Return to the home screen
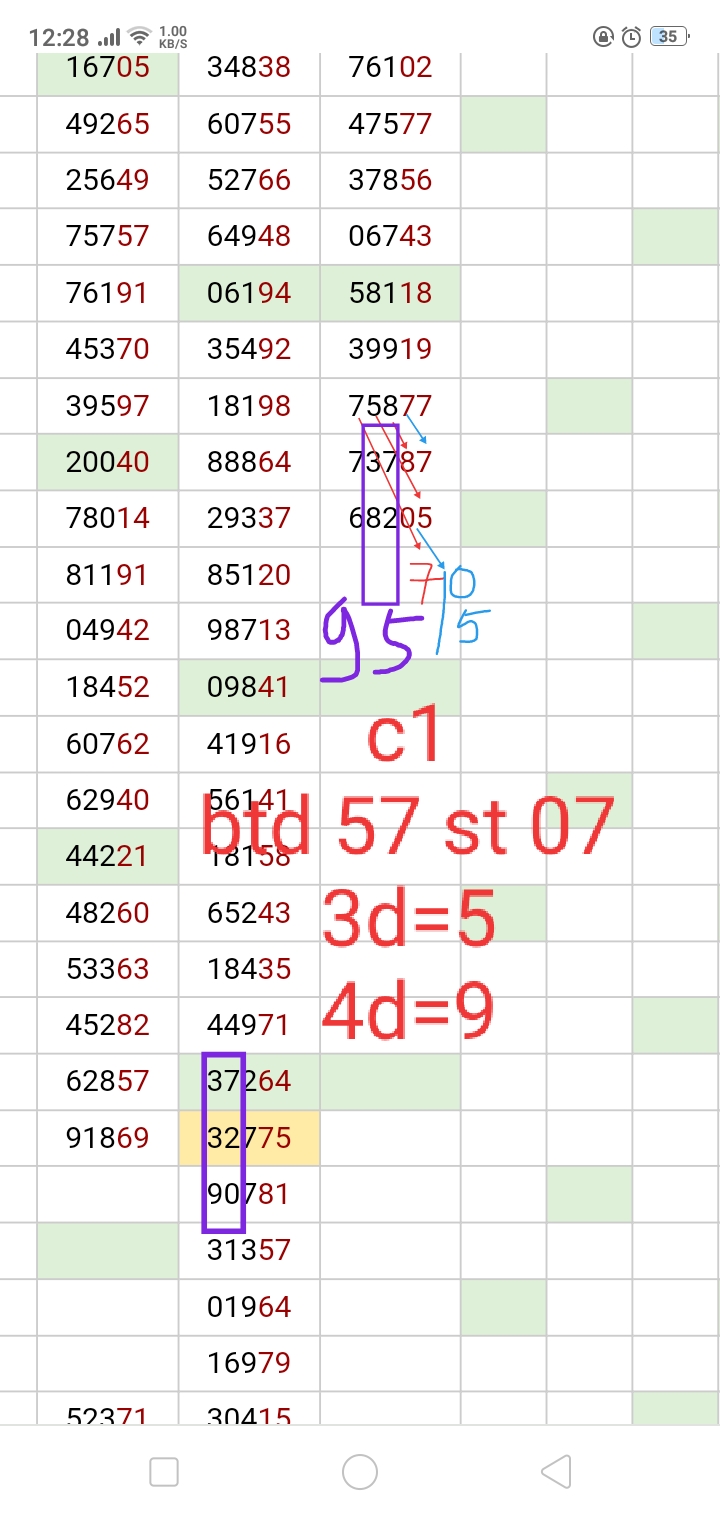Image resolution: width=720 pixels, height=1520 pixels. pyautogui.click(x=359, y=1472)
